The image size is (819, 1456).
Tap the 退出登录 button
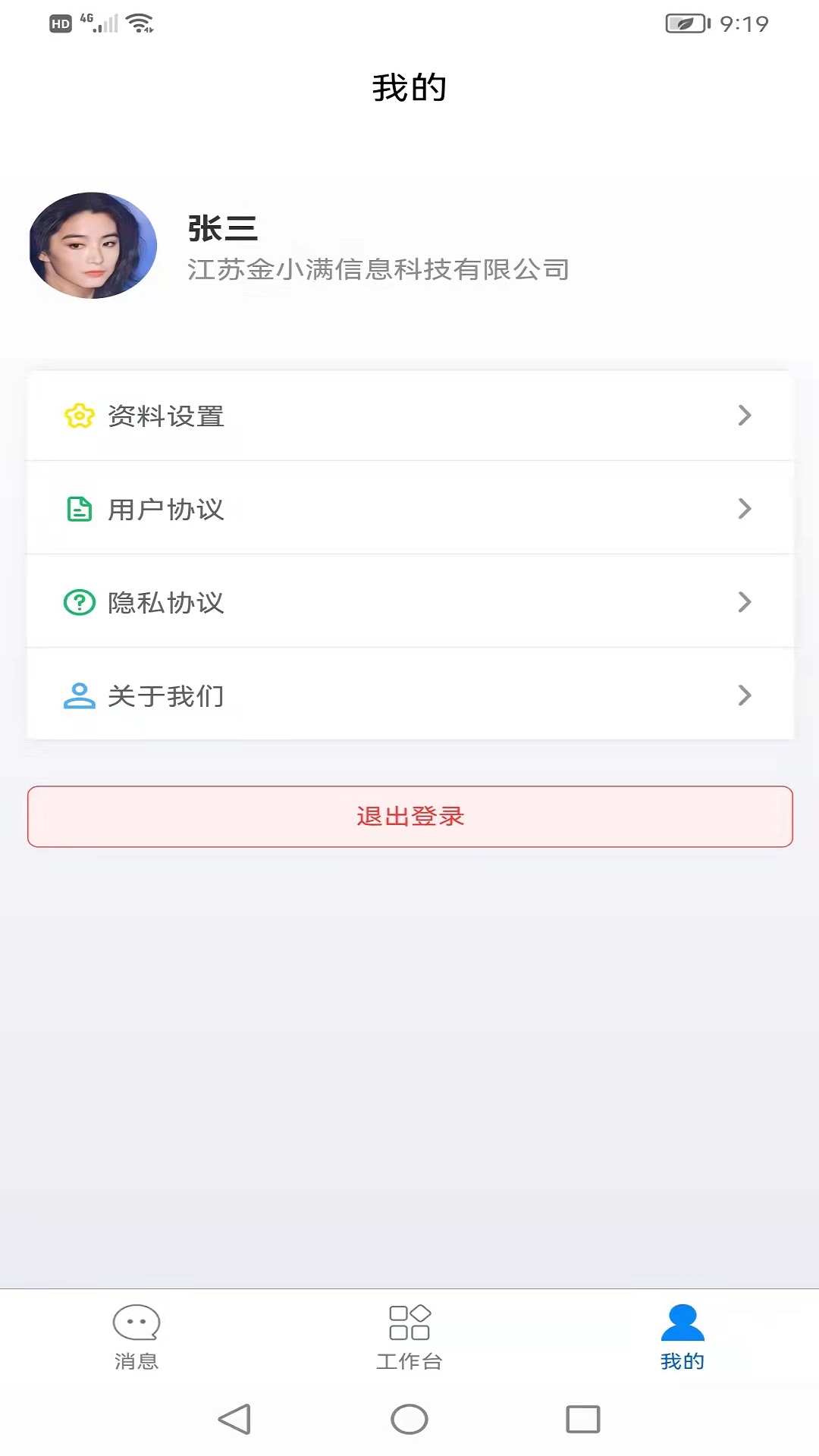point(409,817)
